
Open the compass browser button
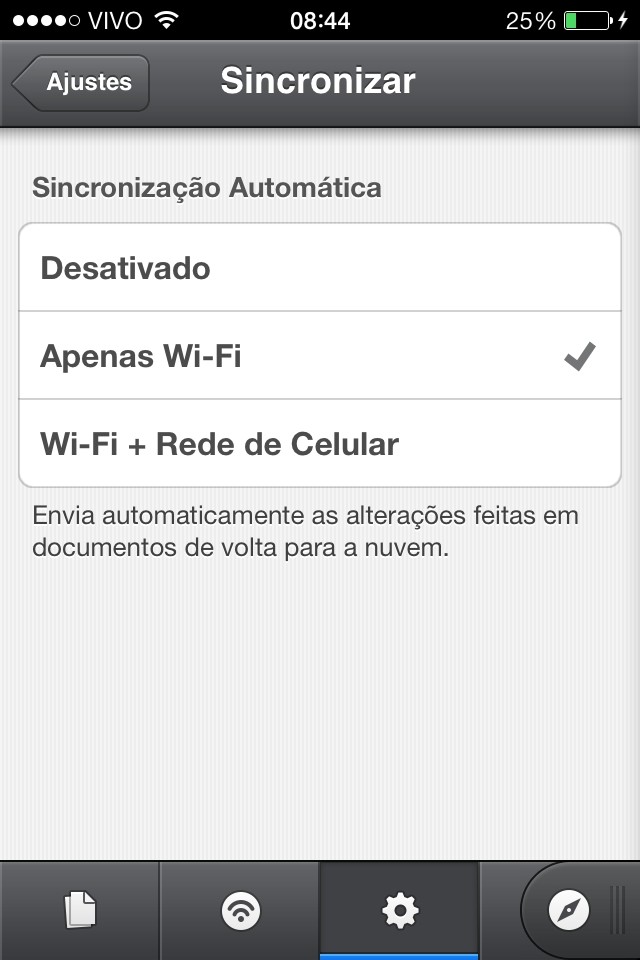pos(569,910)
